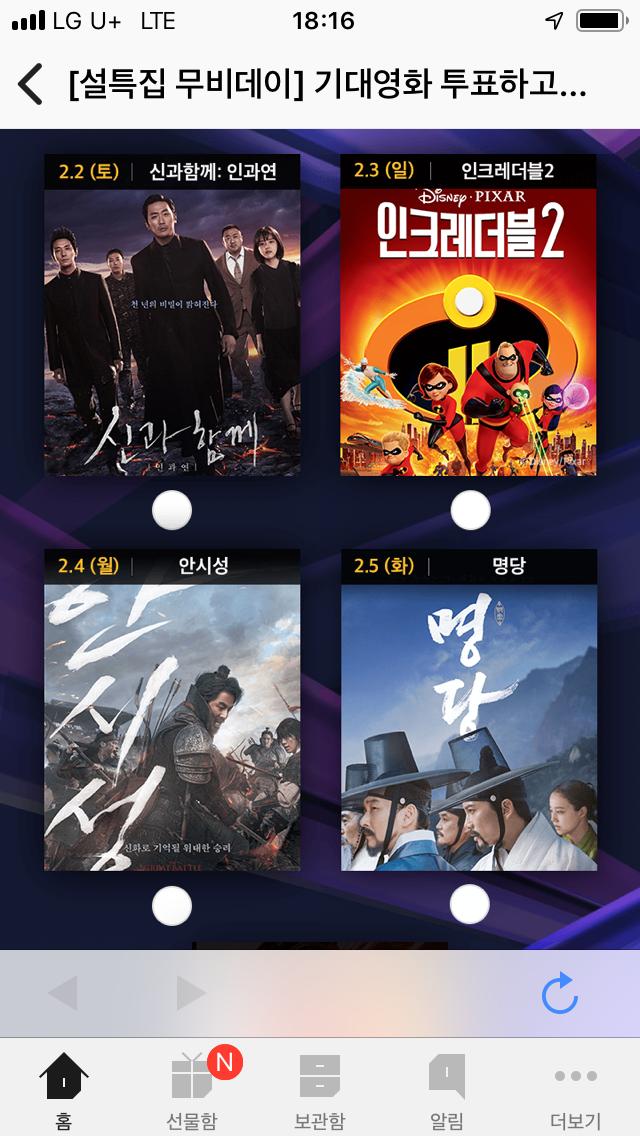Show the 더보기 menu tab
This screenshot has width=640, height=1136.
coord(575,1088)
